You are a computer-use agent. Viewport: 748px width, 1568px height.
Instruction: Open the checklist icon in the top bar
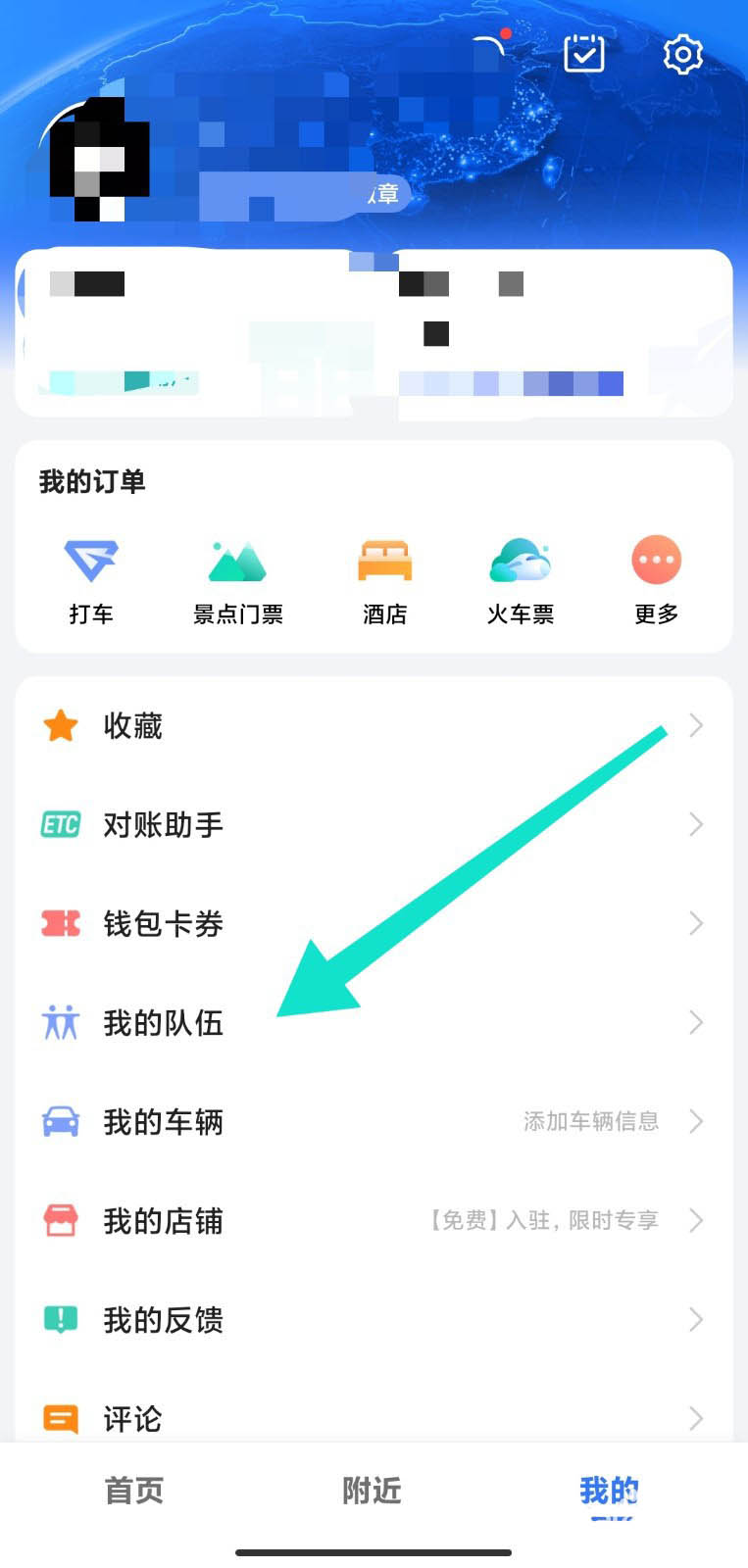point(583,56)
